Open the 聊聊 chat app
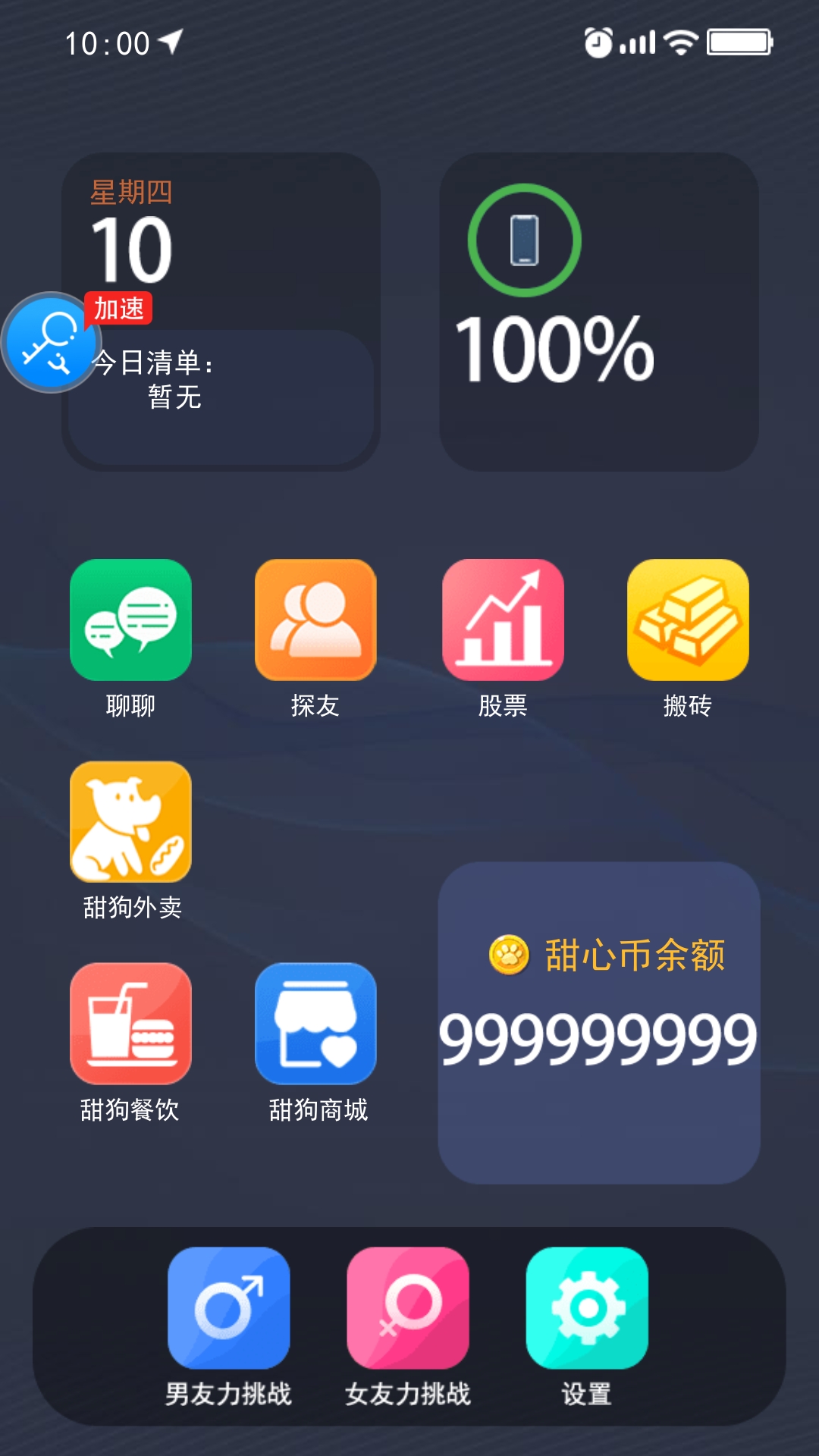 [x=130, y=620]
